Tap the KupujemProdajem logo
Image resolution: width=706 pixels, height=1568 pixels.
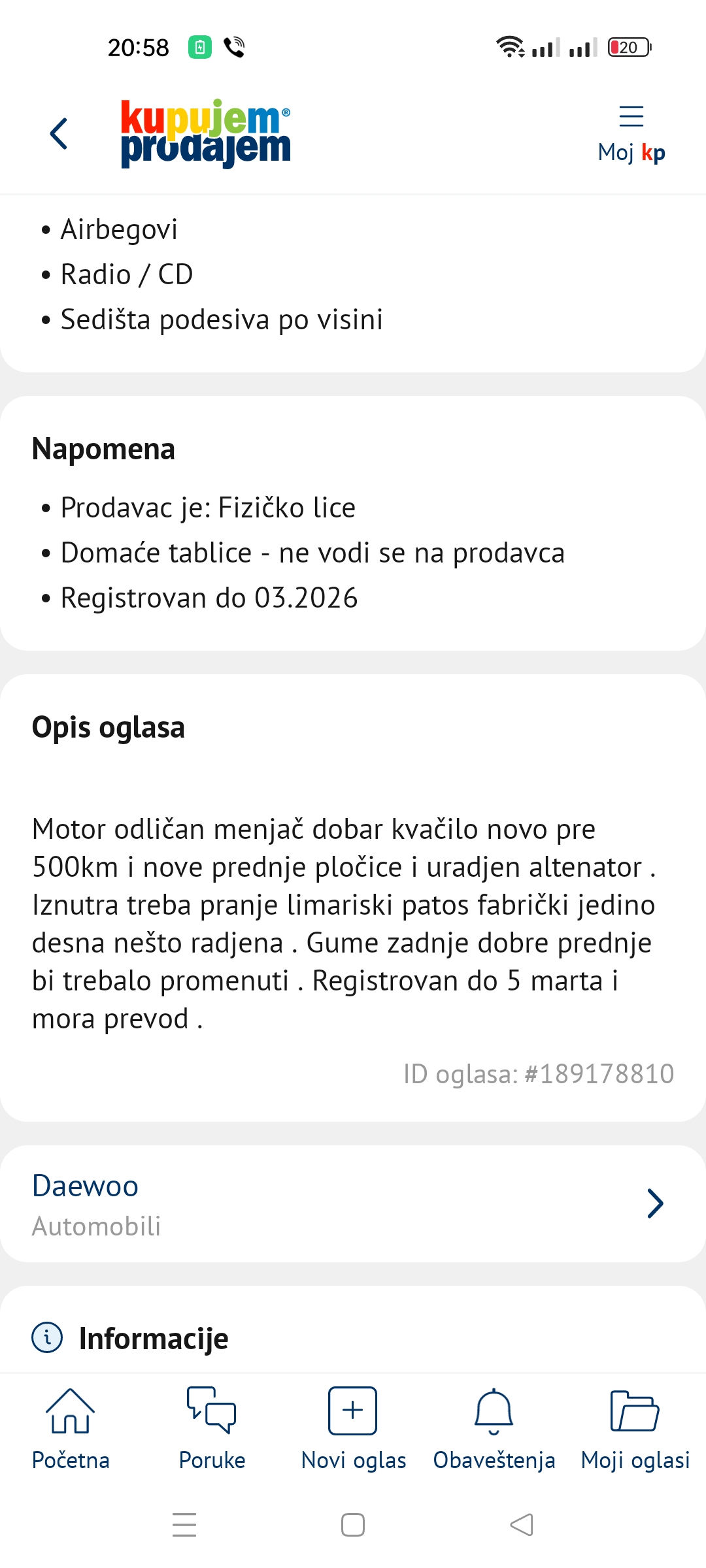[x=205, y=134]
